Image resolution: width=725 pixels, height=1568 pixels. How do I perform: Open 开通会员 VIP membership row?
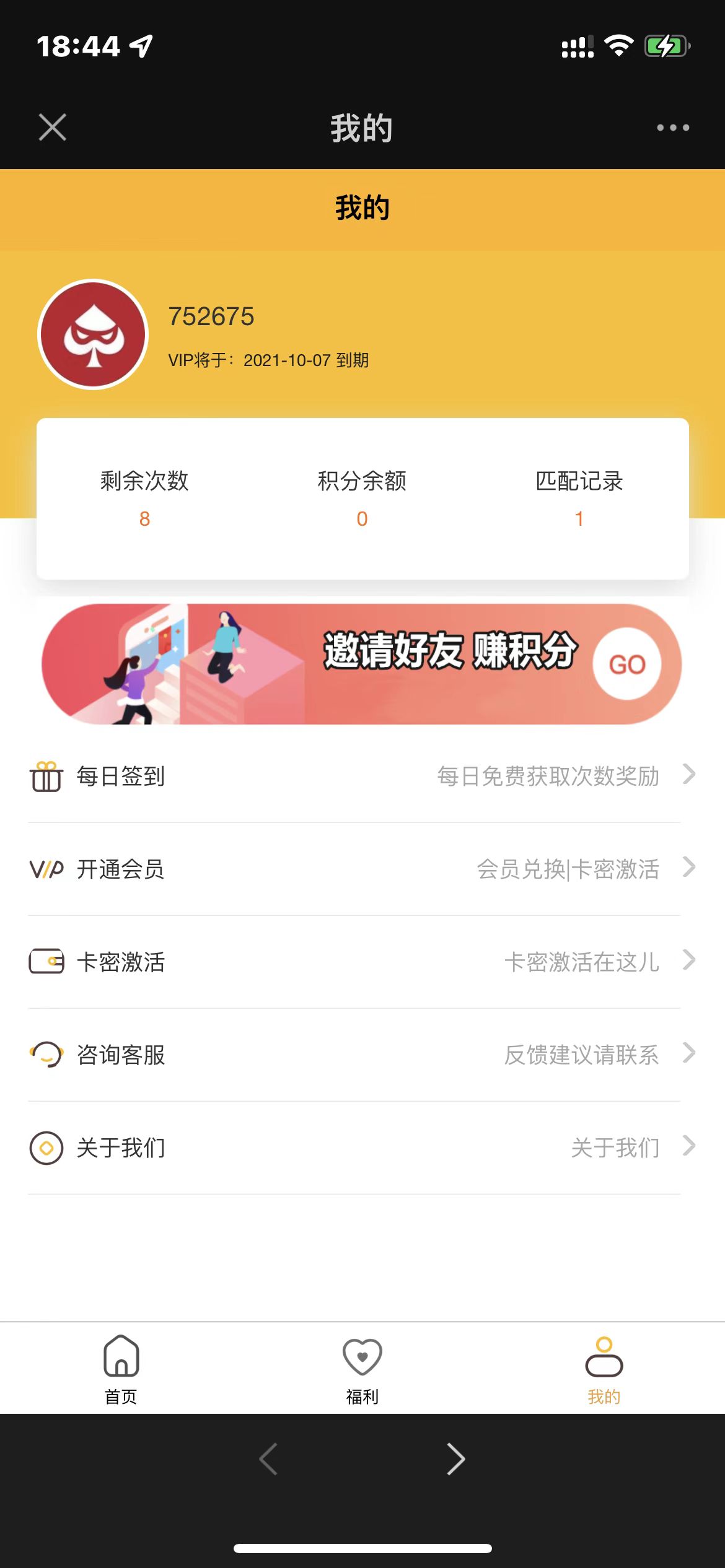362,869
